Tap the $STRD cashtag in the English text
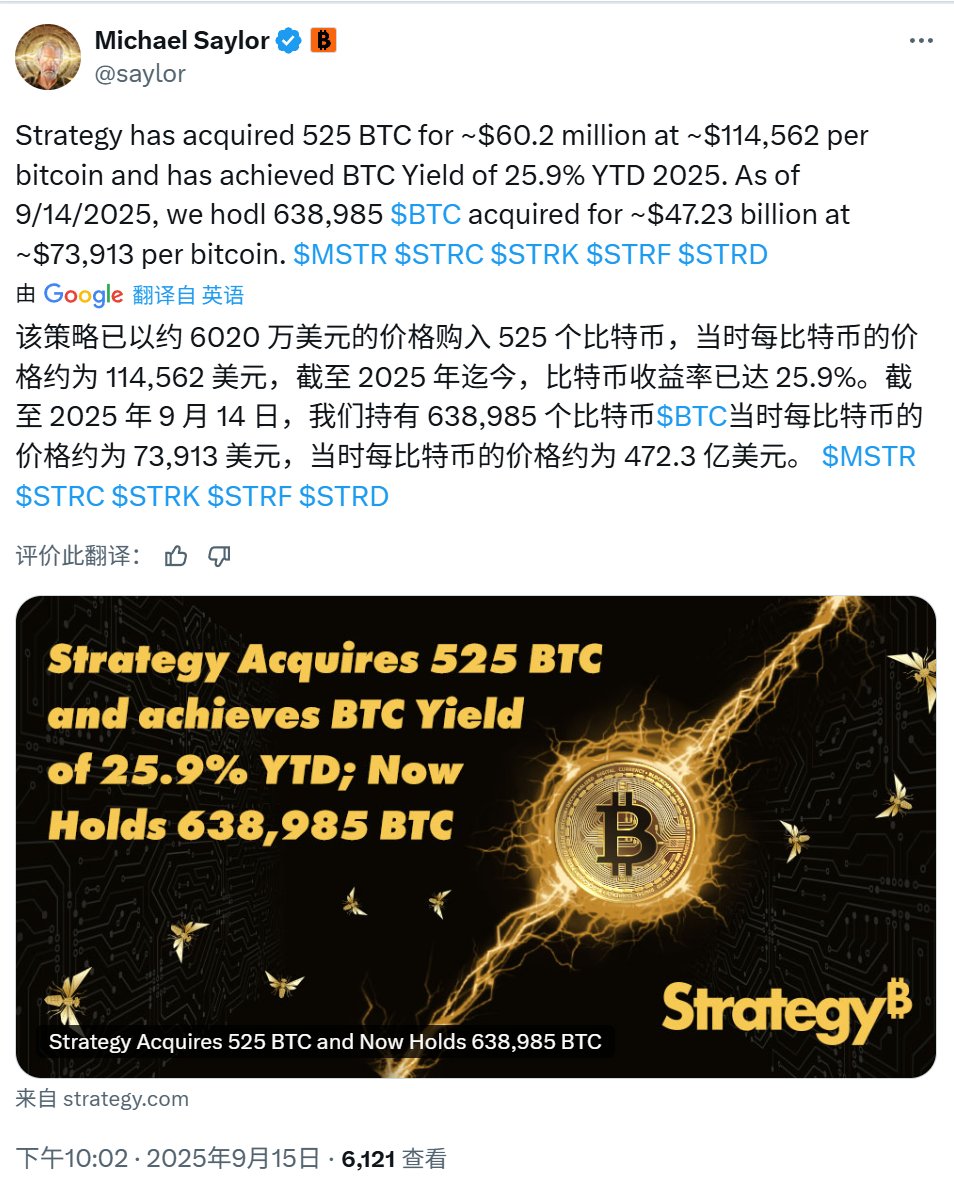The height and width of the screenshot is (1194, 954). tap(722, 254)
